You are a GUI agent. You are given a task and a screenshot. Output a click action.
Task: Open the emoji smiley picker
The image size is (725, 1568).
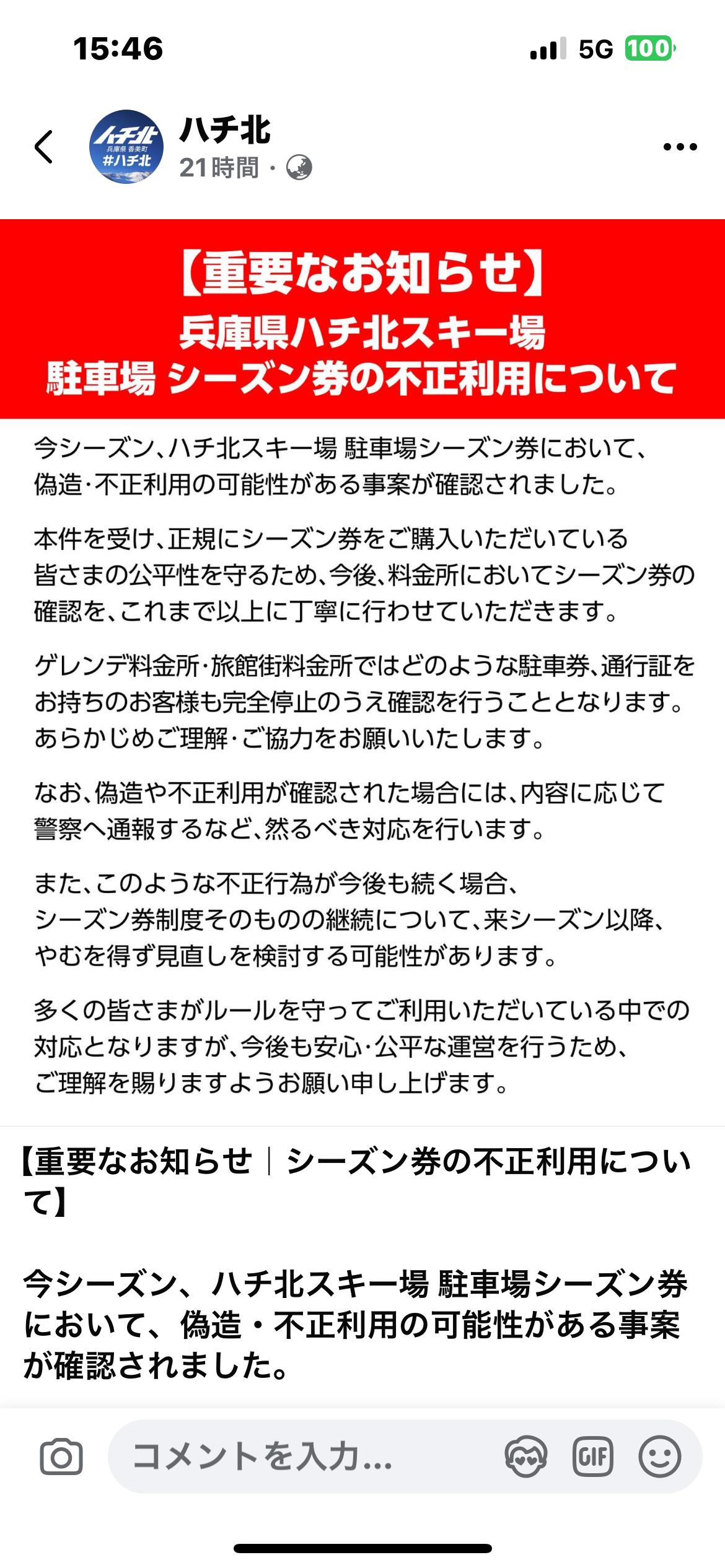[659, 1457]
